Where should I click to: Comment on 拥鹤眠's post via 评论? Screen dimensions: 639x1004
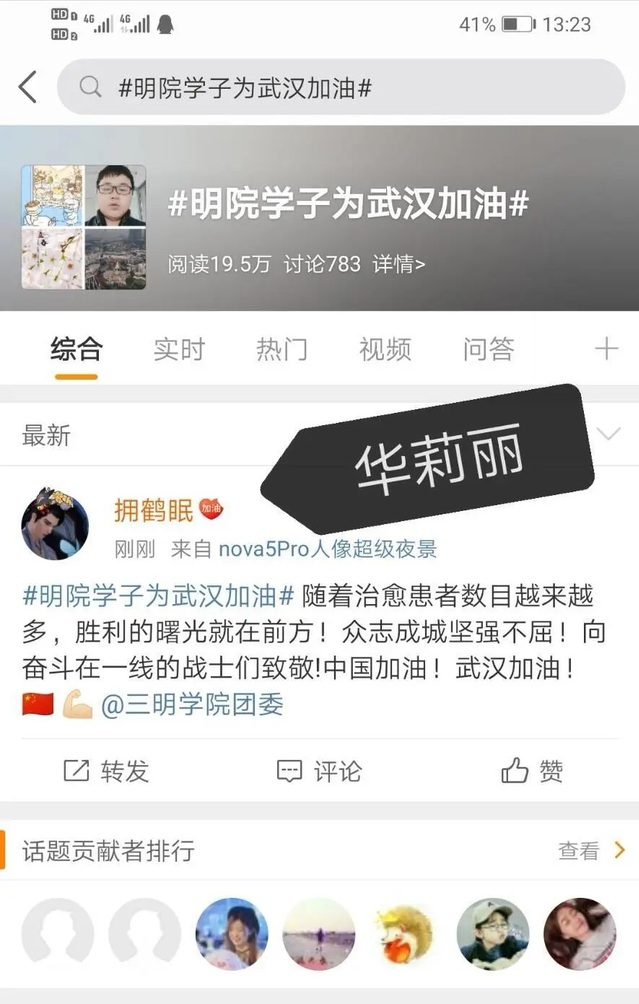point(318,770)
